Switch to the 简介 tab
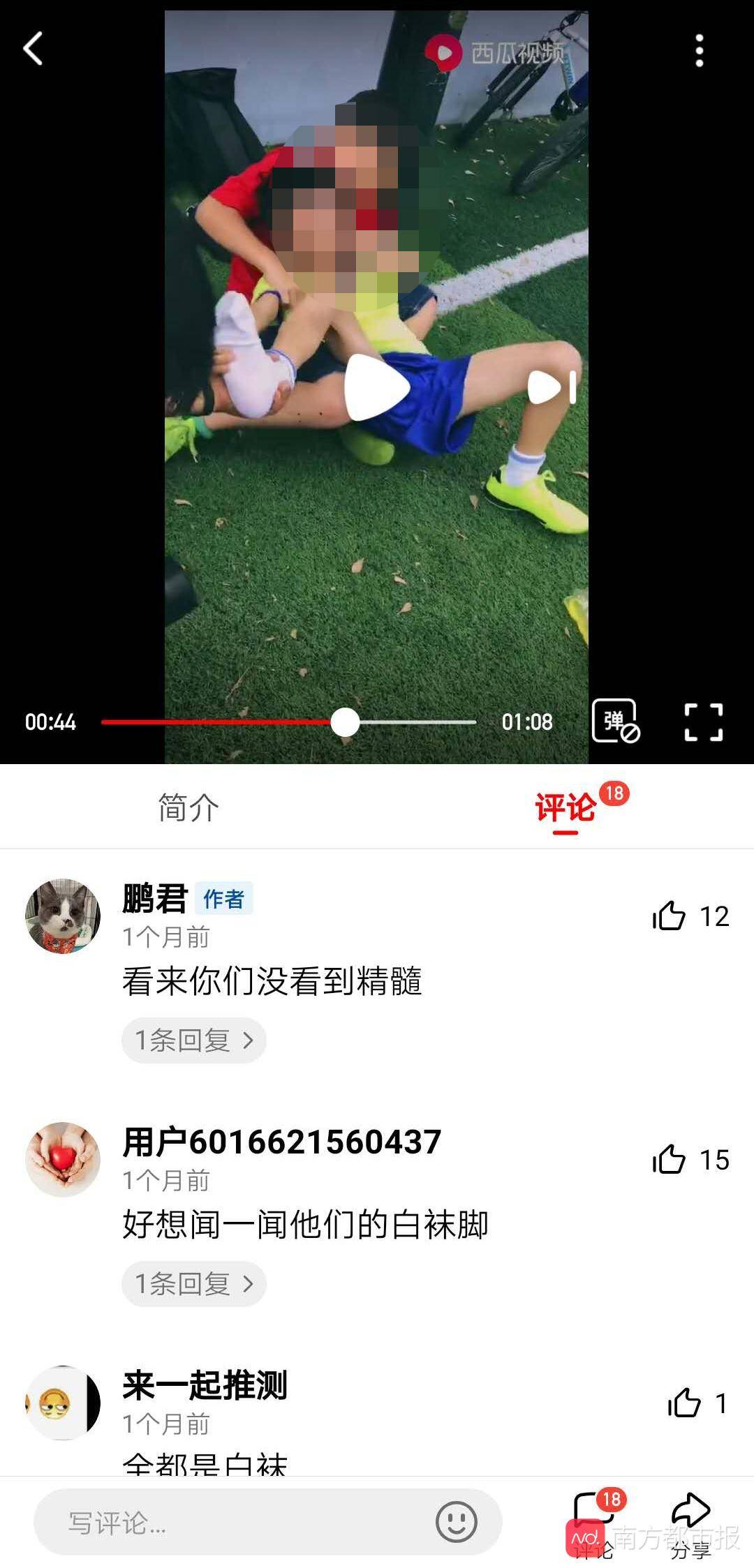This screenshot has height=1568, width=754. click(x=188, y=807)
